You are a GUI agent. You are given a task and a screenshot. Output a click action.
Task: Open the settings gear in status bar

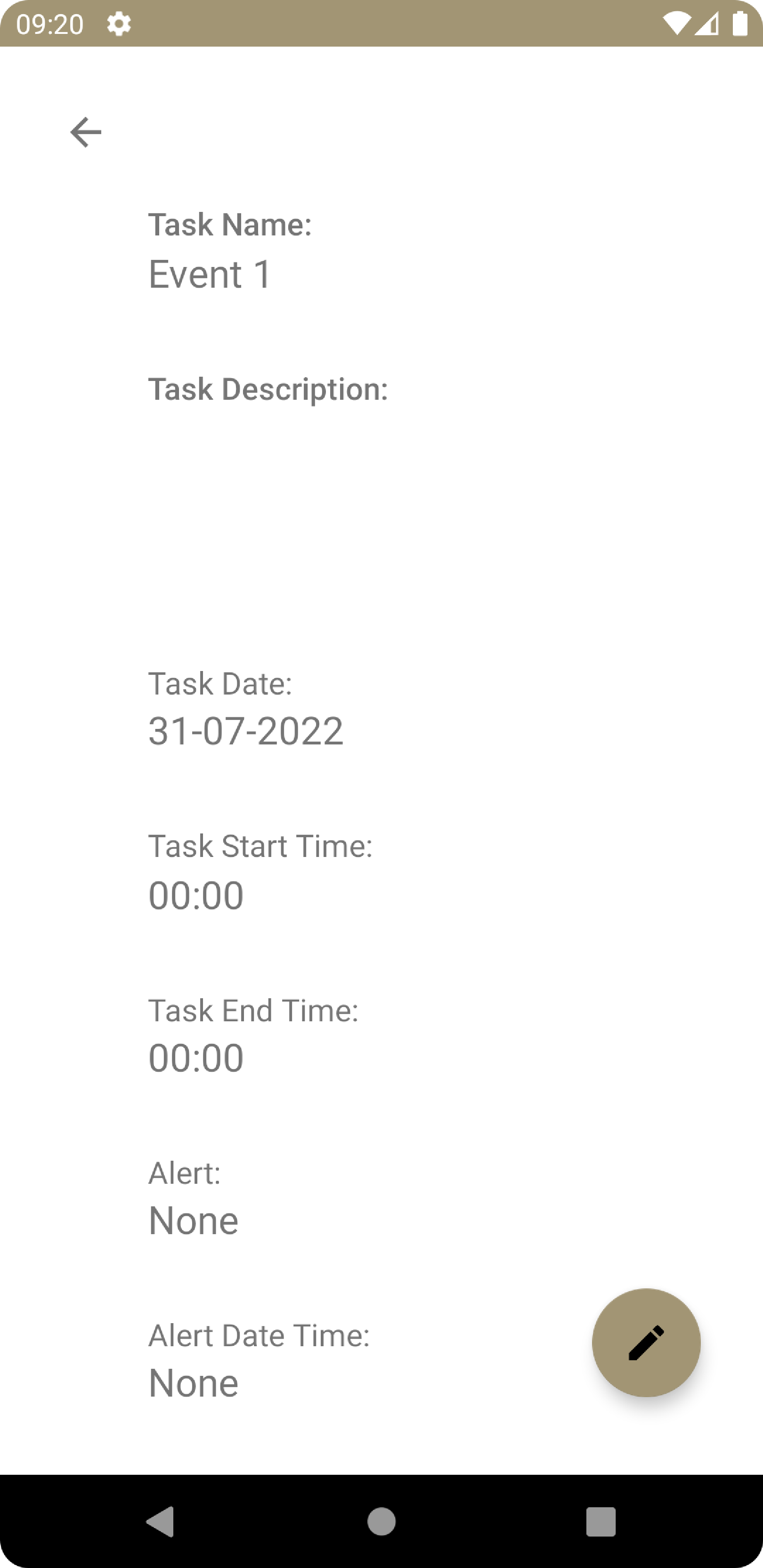[118, 24]
